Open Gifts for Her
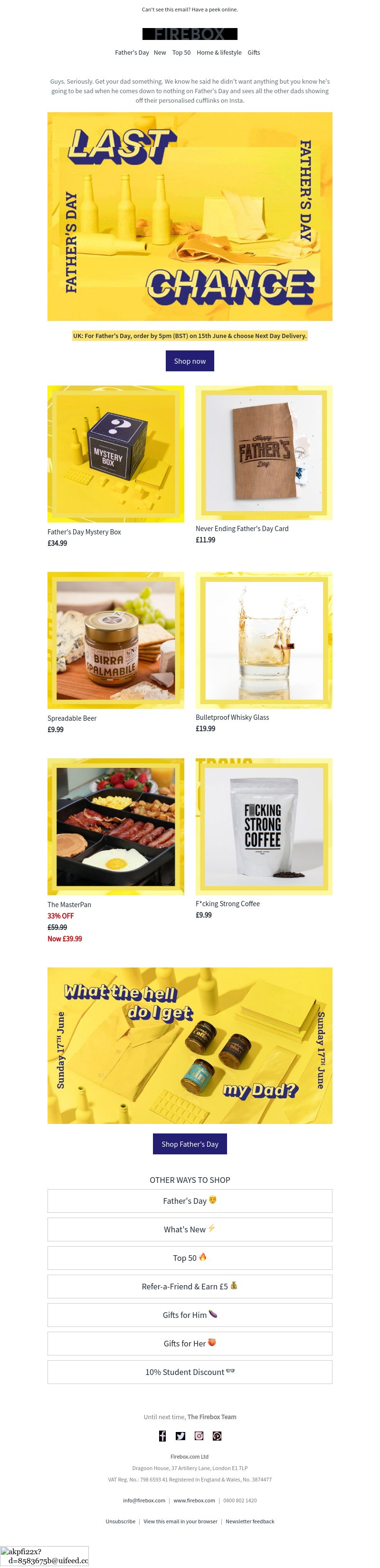The height and width of the screenshot is (1568, 380). pyautogui.click(x=190, y=1344)
